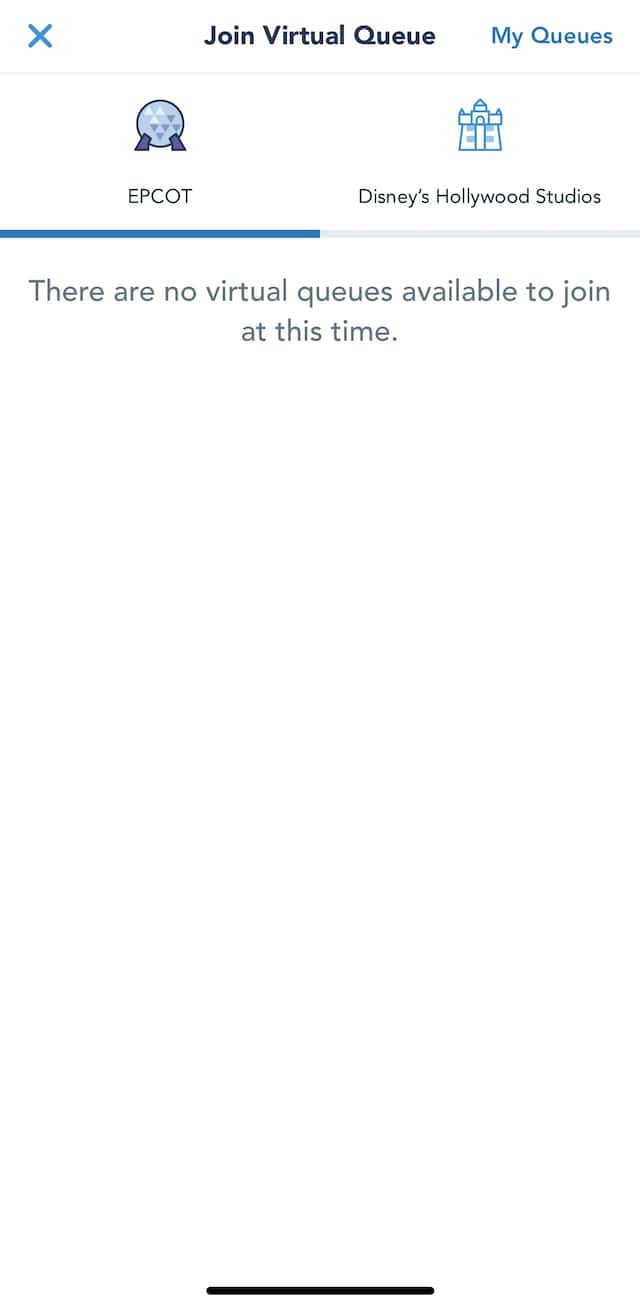This screenshot has width=640, height=1308.
Task: Select the EPCOT tab
Action: [160, 154]
